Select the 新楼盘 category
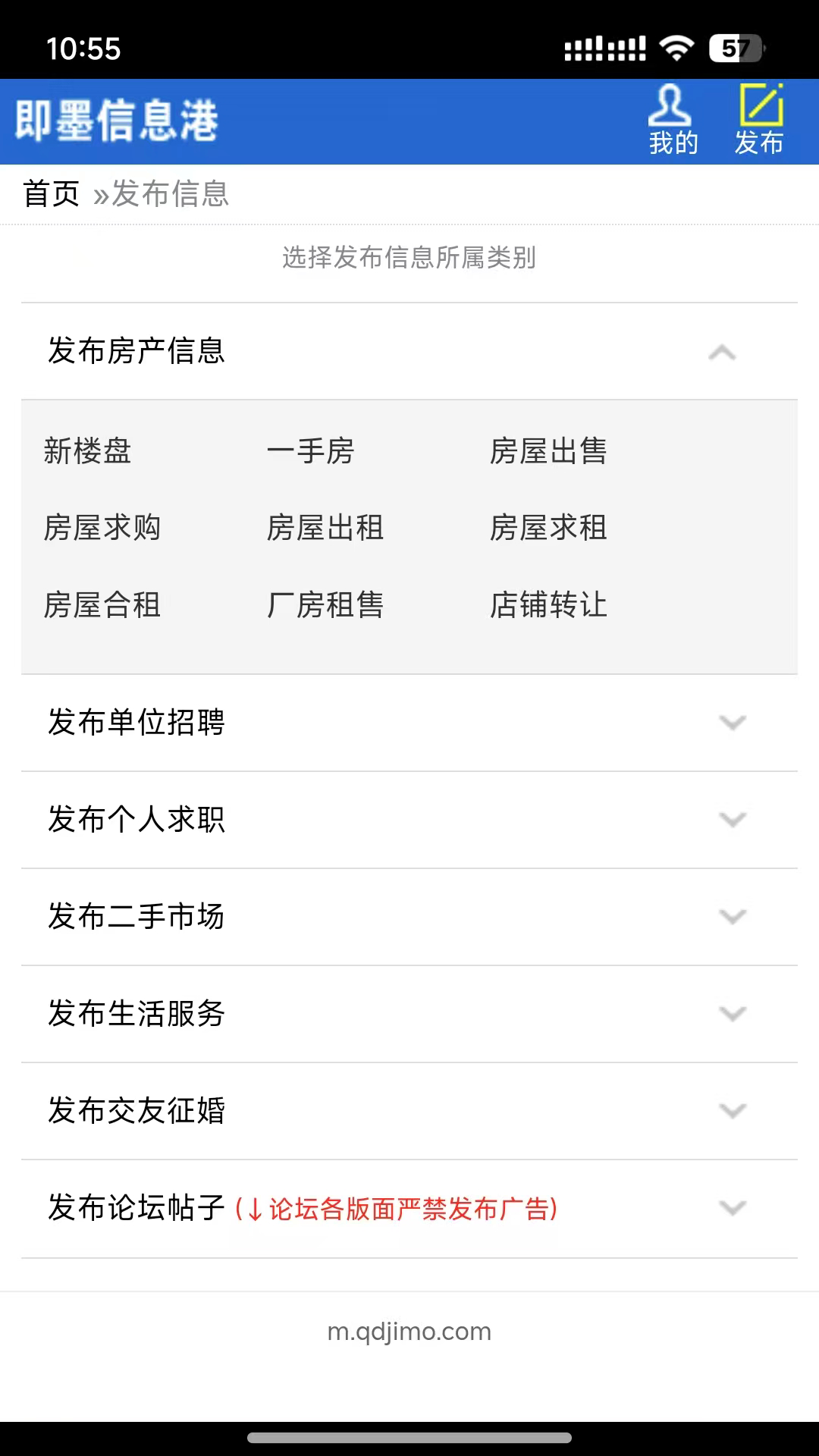 (x=86, y=453)
